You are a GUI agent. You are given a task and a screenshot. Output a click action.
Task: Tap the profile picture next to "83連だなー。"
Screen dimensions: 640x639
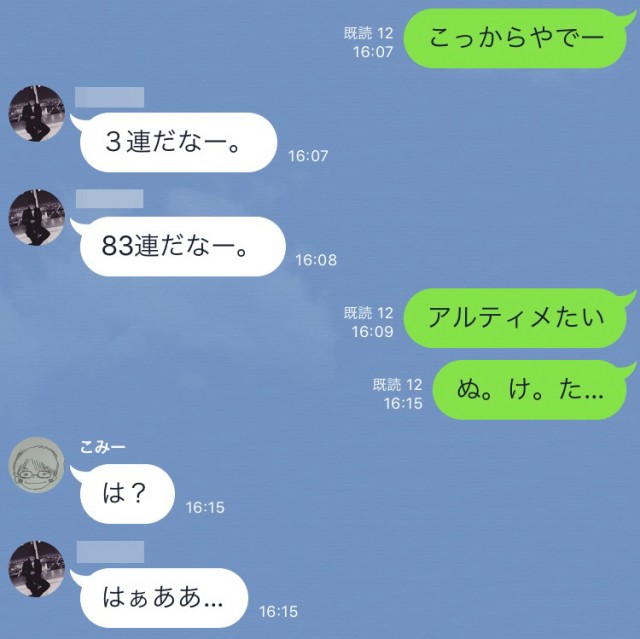36,217
